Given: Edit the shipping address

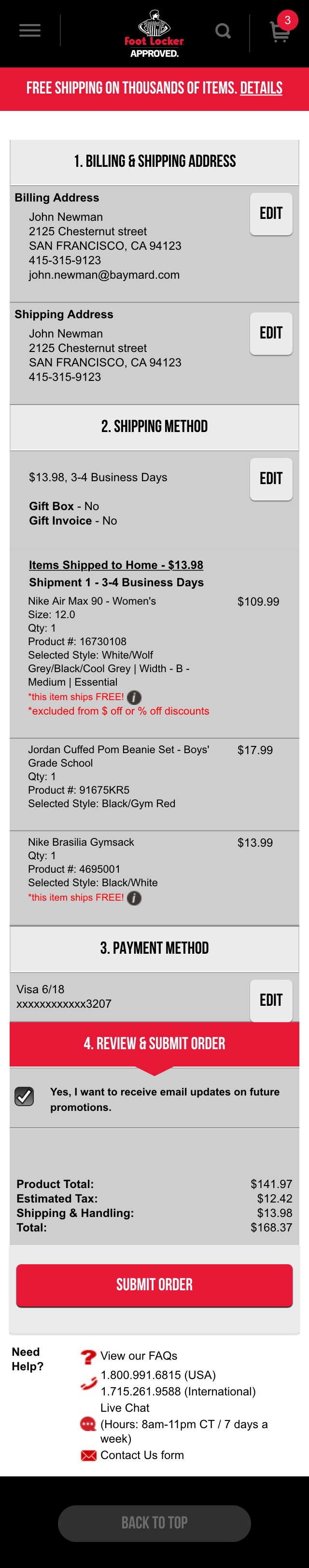Looking at the screenshot, I should (270, 333).
